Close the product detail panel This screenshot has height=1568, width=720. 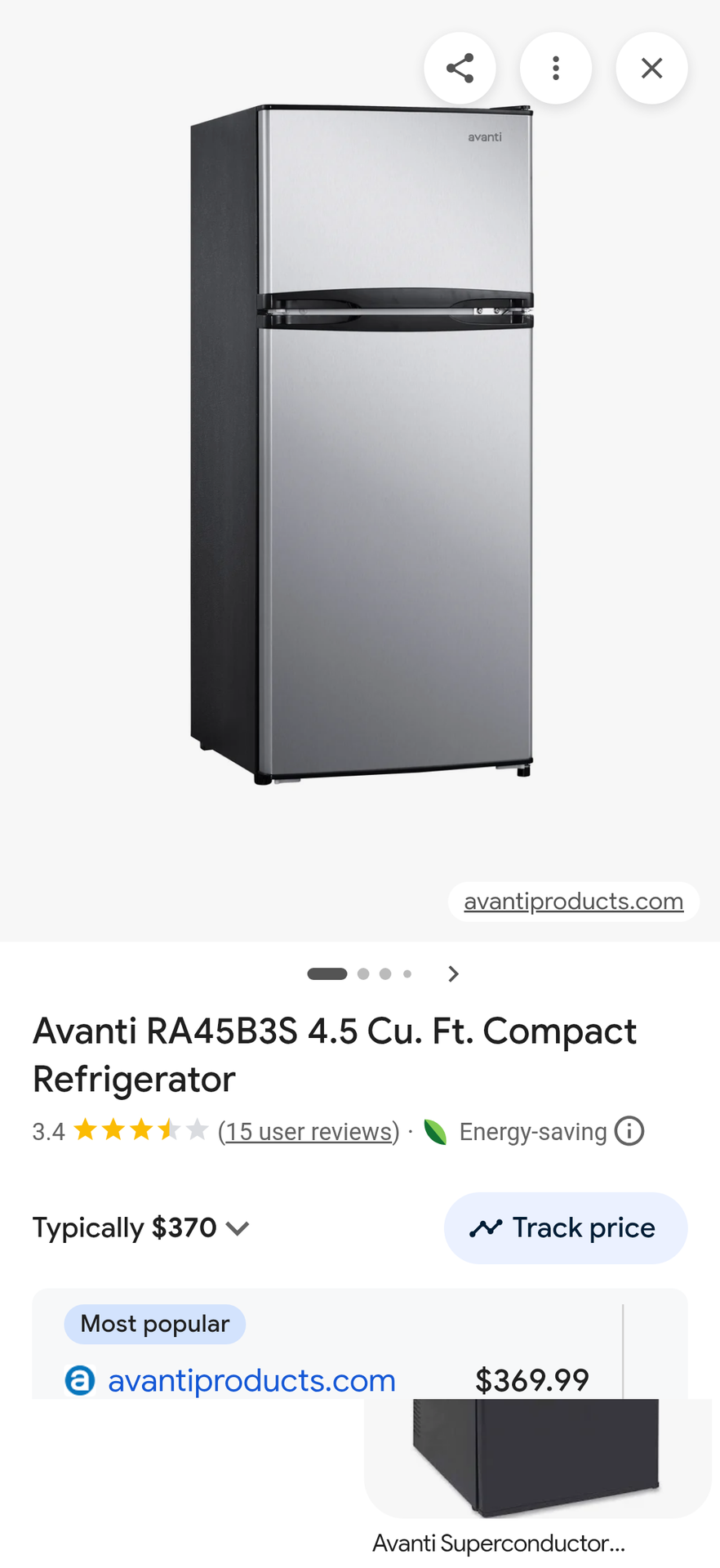[651, 69]
